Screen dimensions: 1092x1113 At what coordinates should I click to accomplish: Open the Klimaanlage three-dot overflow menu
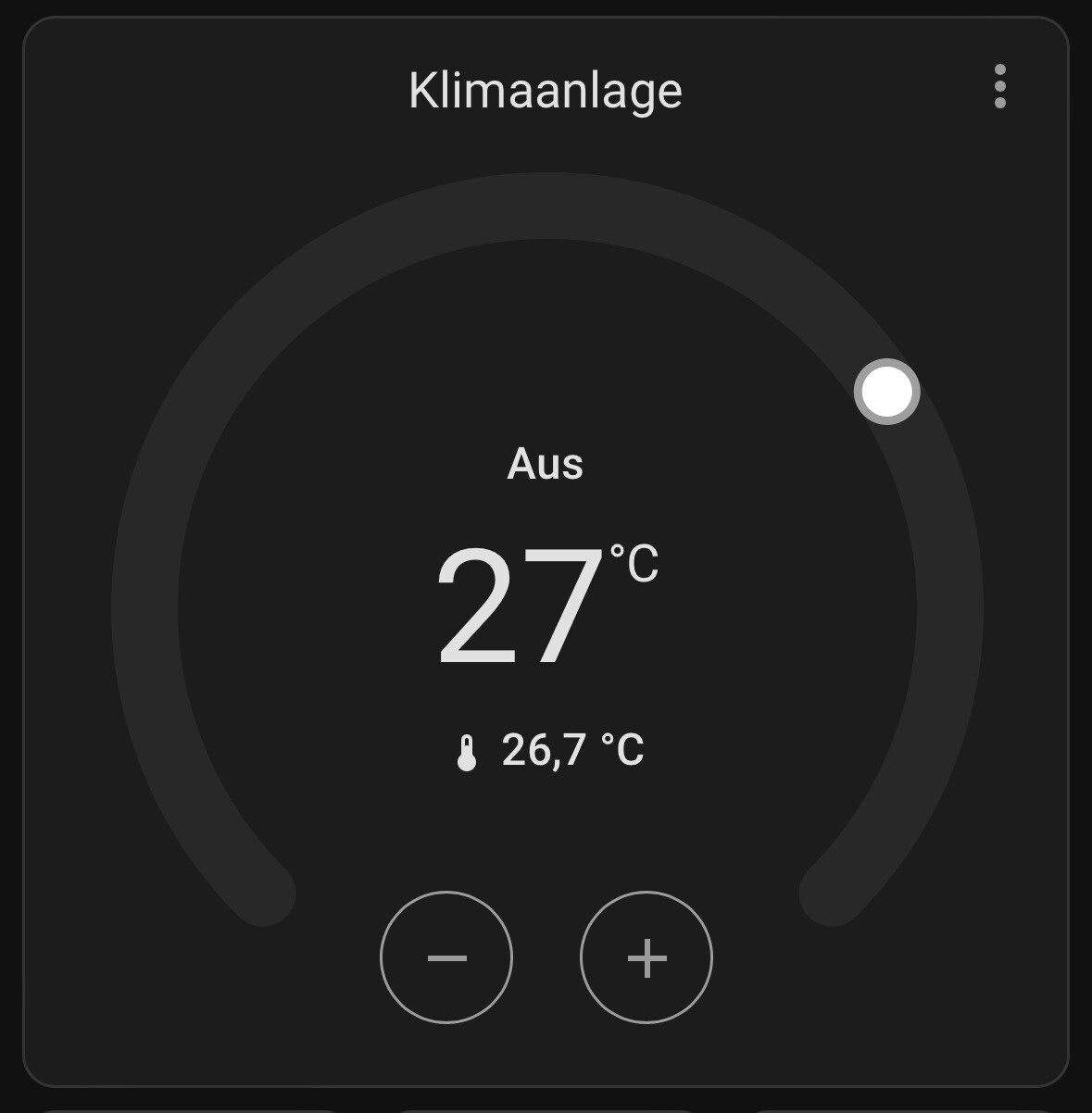(x=999, y=86)
